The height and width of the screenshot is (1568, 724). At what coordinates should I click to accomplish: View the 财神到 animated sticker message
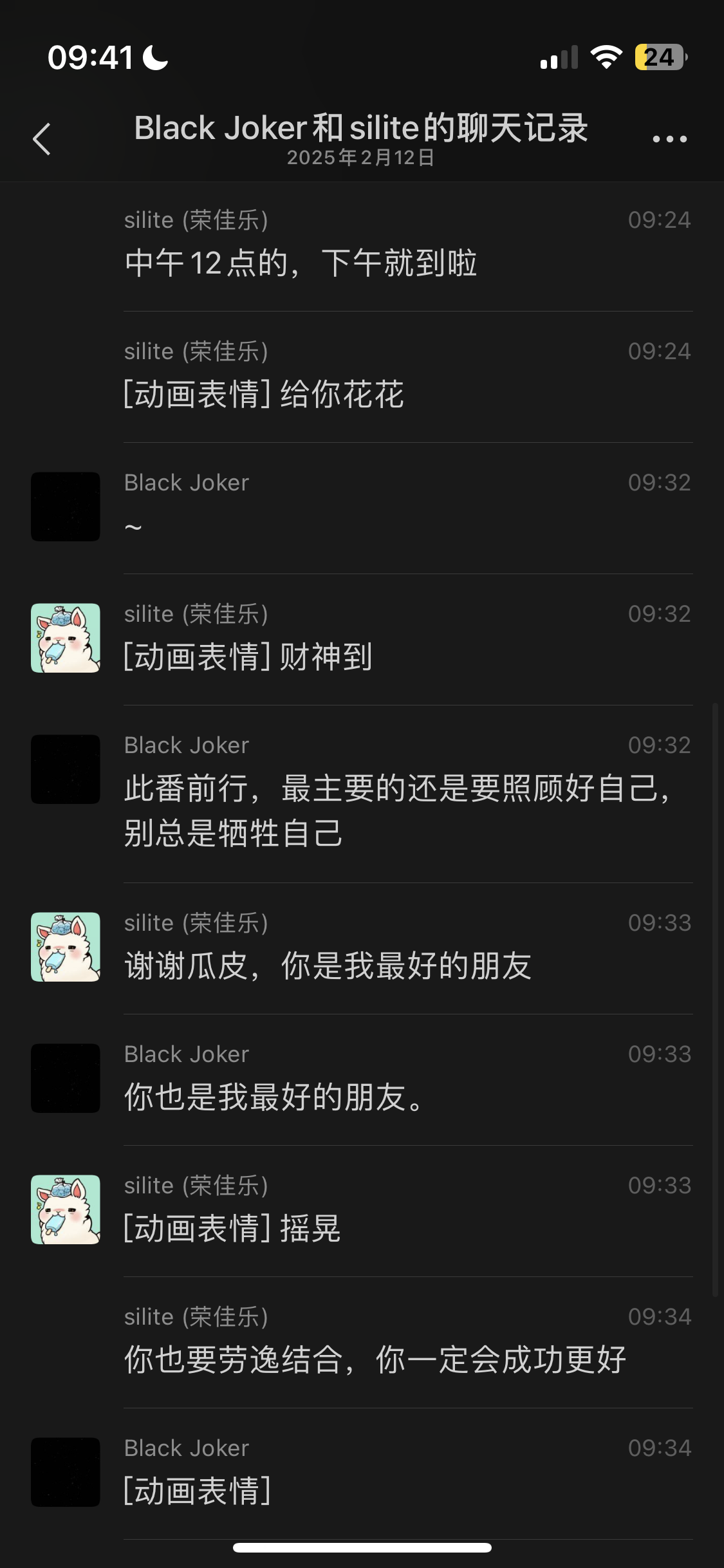click(x=248, y=657)
